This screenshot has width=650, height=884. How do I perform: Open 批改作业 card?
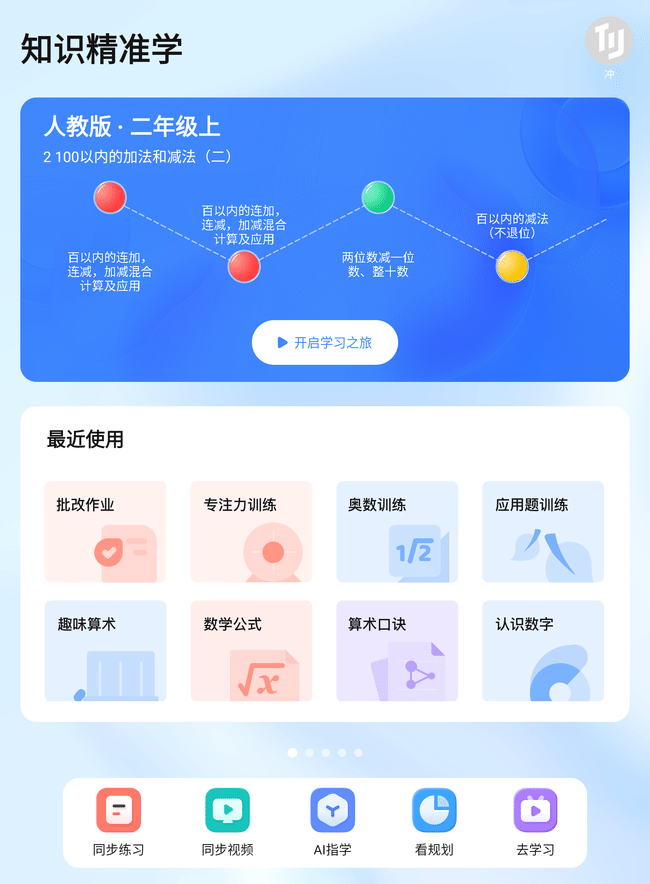click(x=105, y=532)
